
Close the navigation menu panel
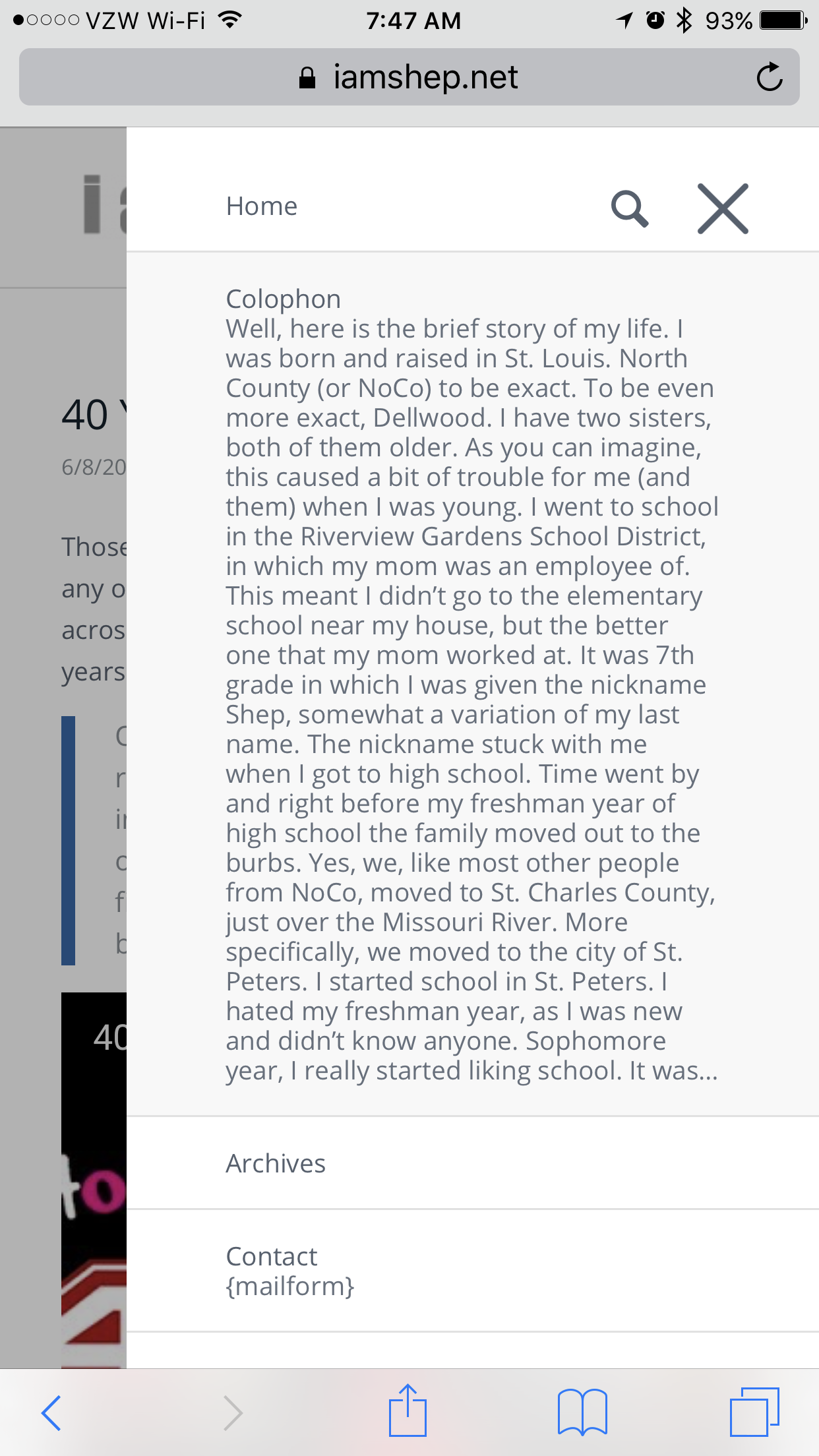(723, 208)
